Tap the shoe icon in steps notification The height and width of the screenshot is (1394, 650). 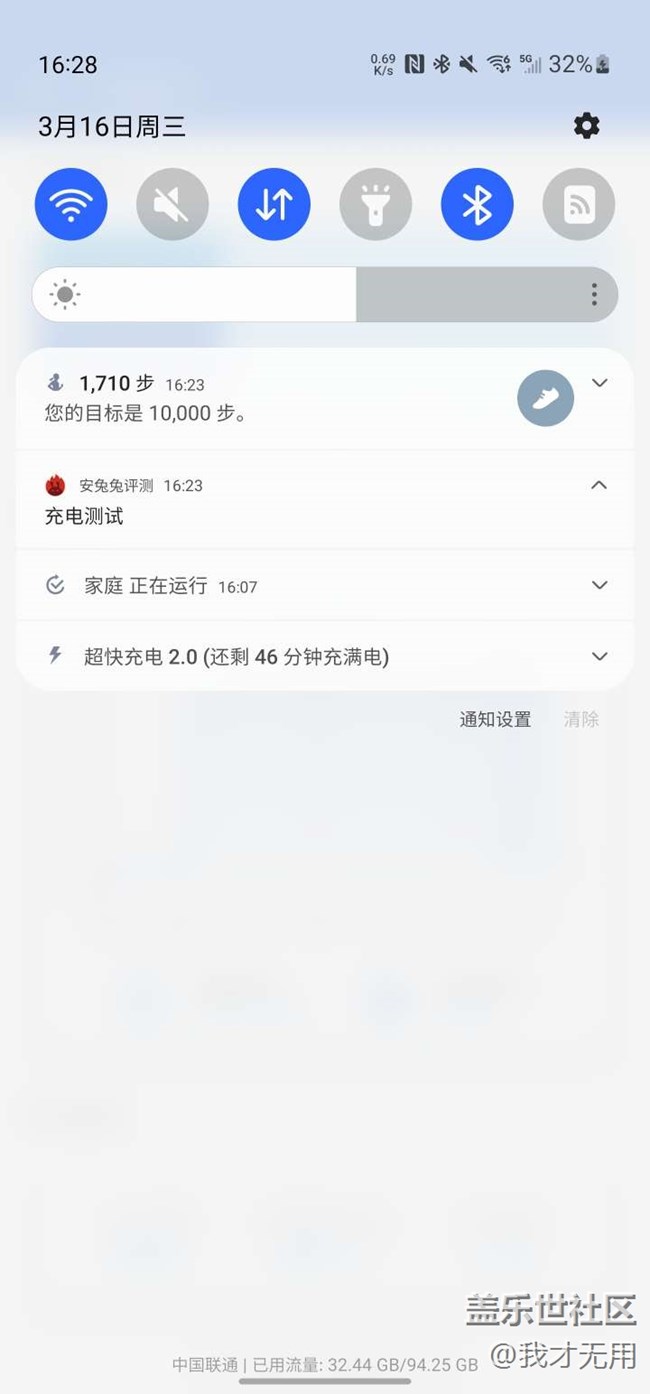(x=546, y=398)
